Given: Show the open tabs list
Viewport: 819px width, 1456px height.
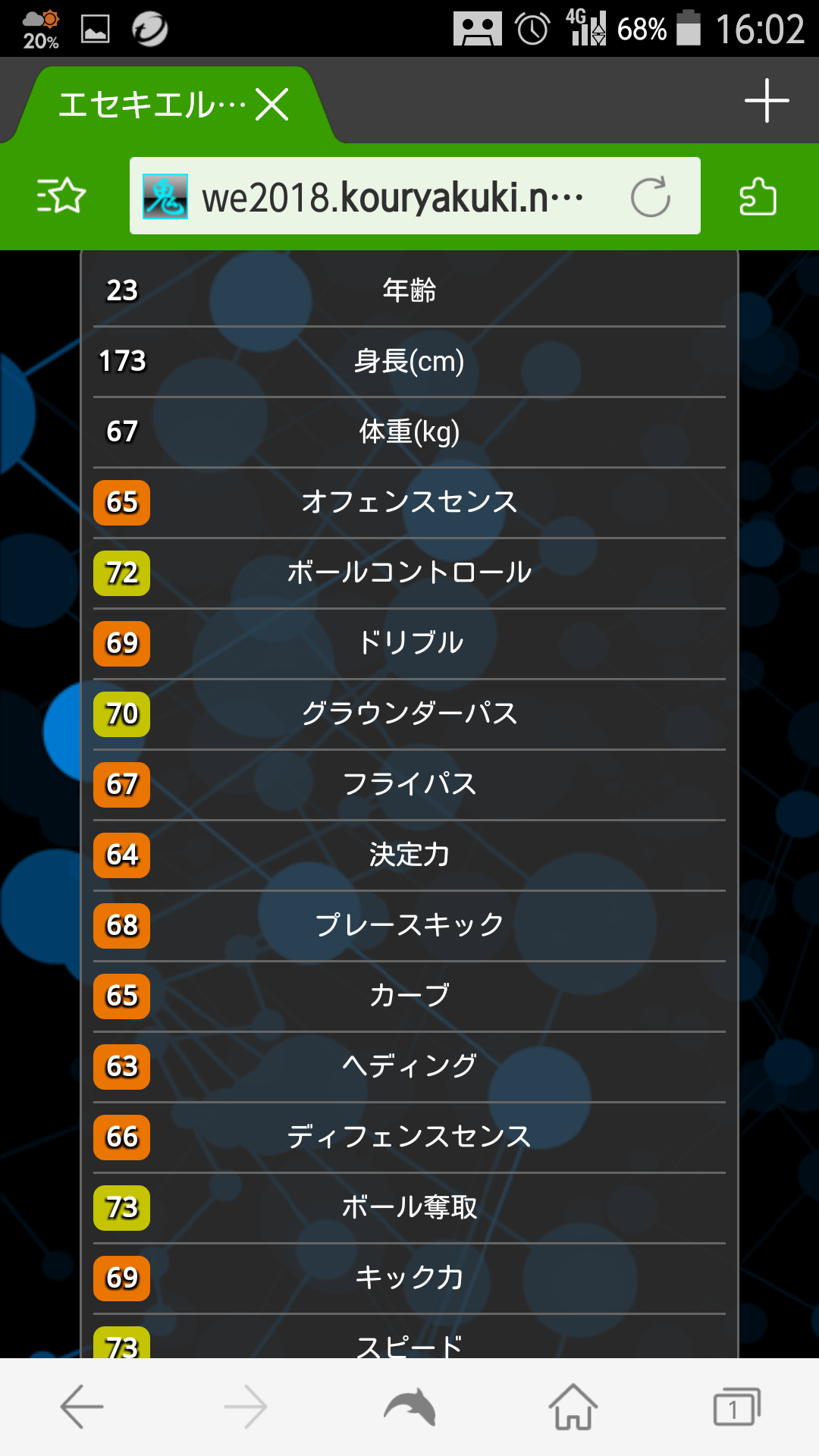Looking at the screenshot, I should tap(736, 1407).
